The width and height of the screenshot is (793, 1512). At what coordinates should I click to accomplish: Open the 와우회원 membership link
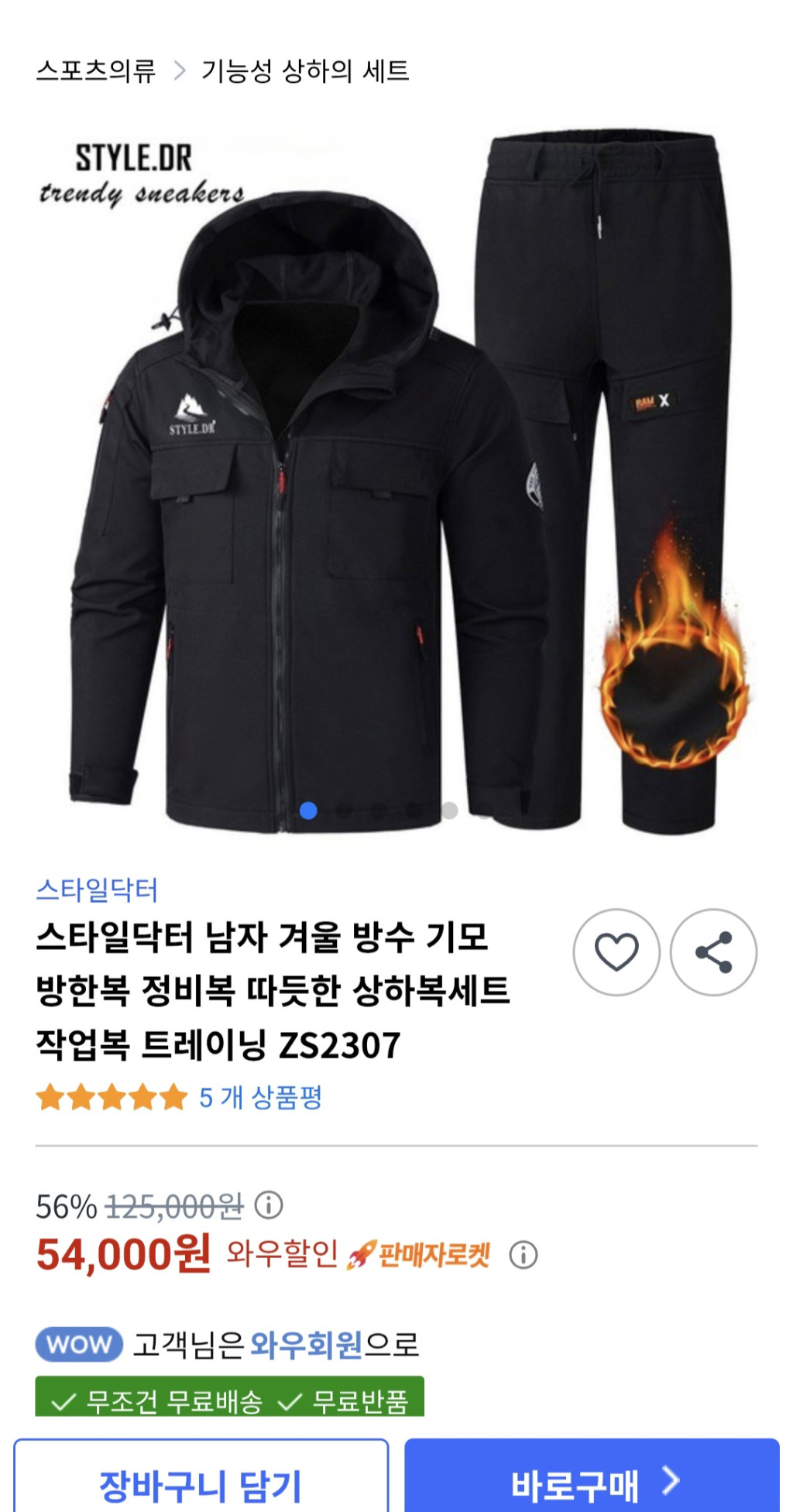click(x=306, y=1345)
